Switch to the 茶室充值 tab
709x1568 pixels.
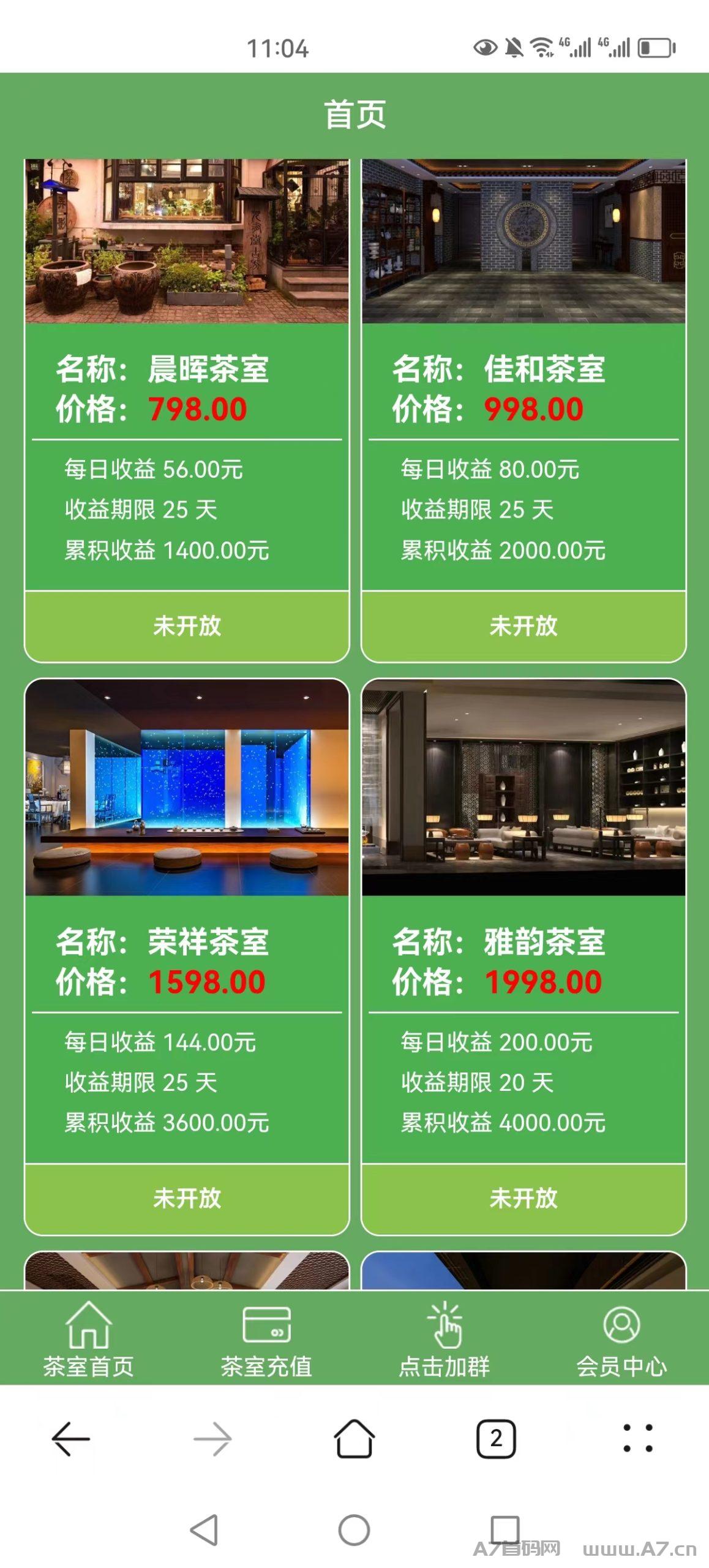(x=266, y=1339)
